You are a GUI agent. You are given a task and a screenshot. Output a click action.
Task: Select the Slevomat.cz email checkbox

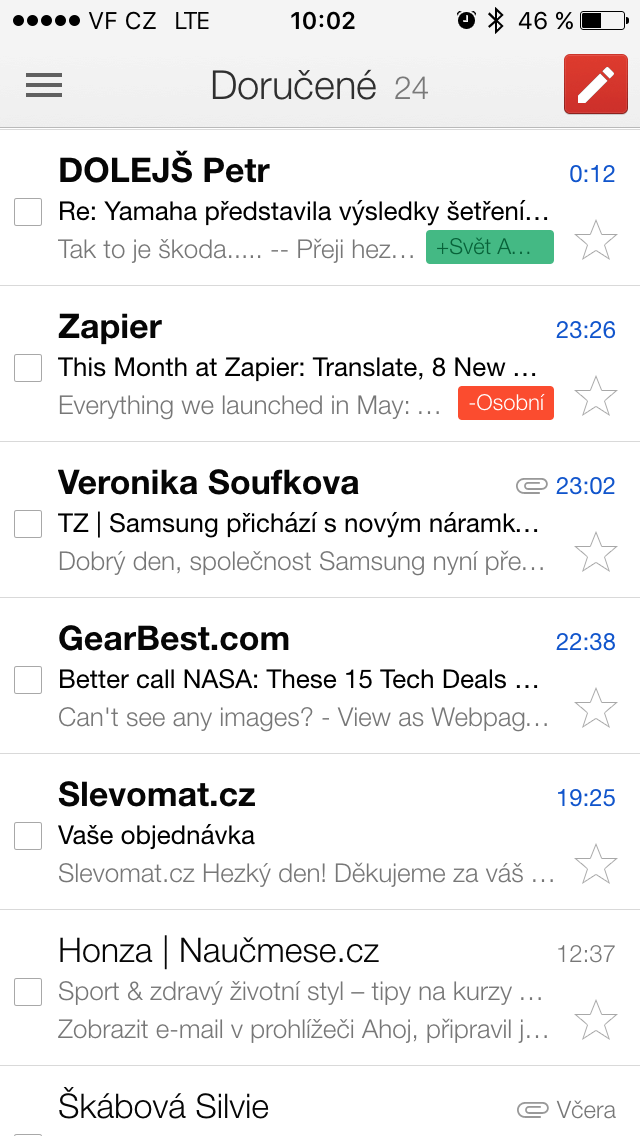(28, 836)
